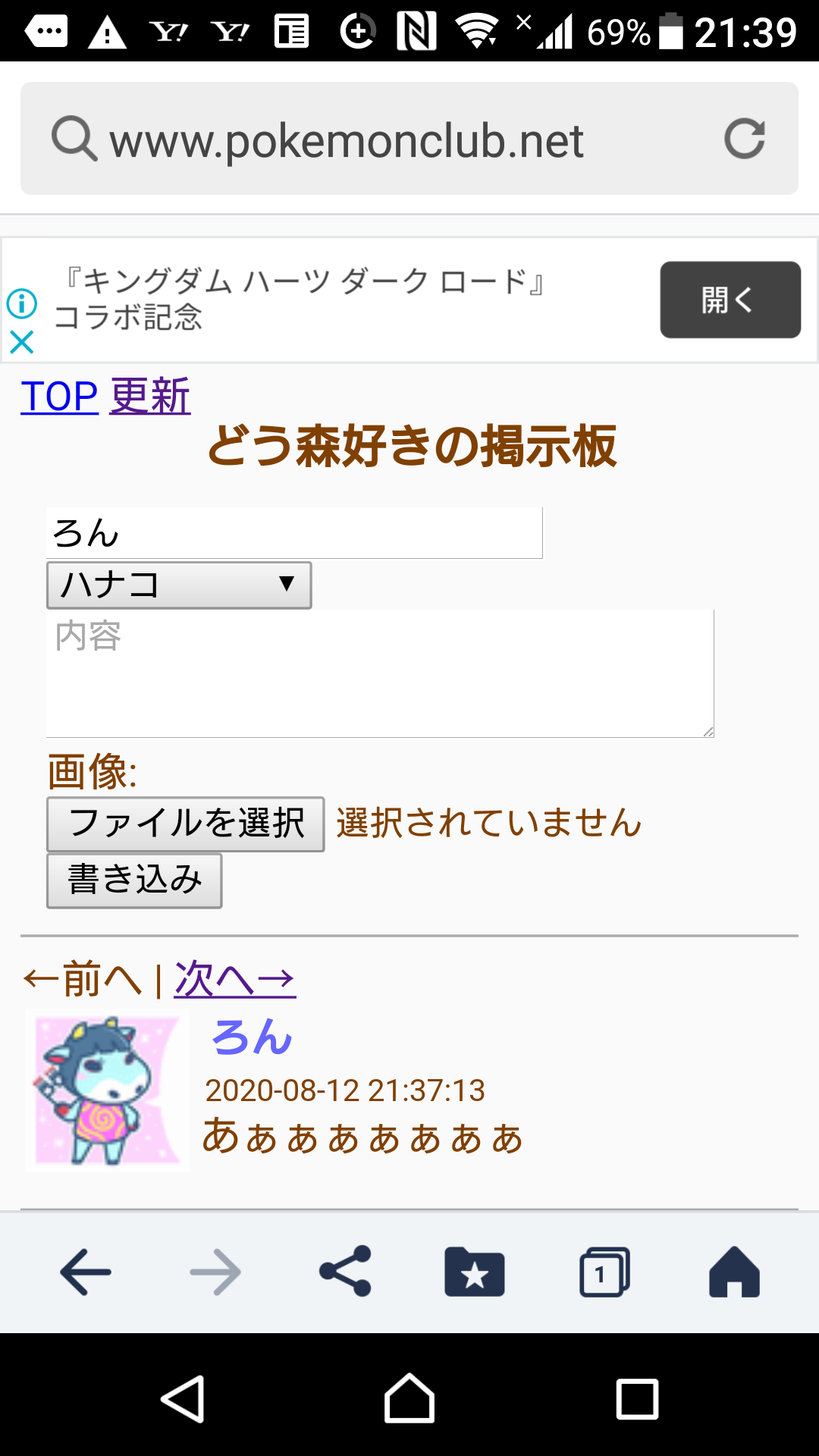Screen dimensions: 819x1456
Task: Share this page
Action: coord(345,1272)
